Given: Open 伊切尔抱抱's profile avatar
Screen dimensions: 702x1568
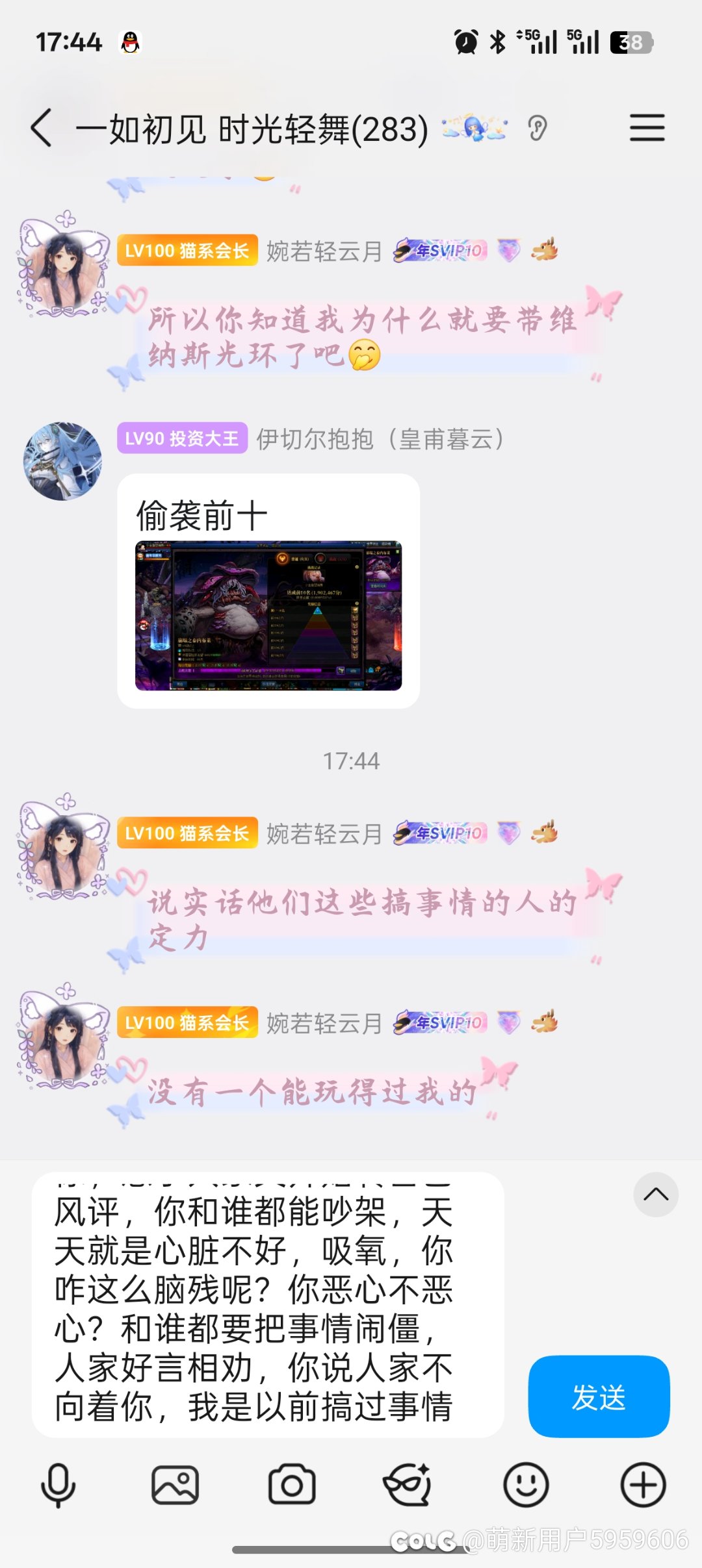Looking at the screenshot, I should (x=62, y=461).
